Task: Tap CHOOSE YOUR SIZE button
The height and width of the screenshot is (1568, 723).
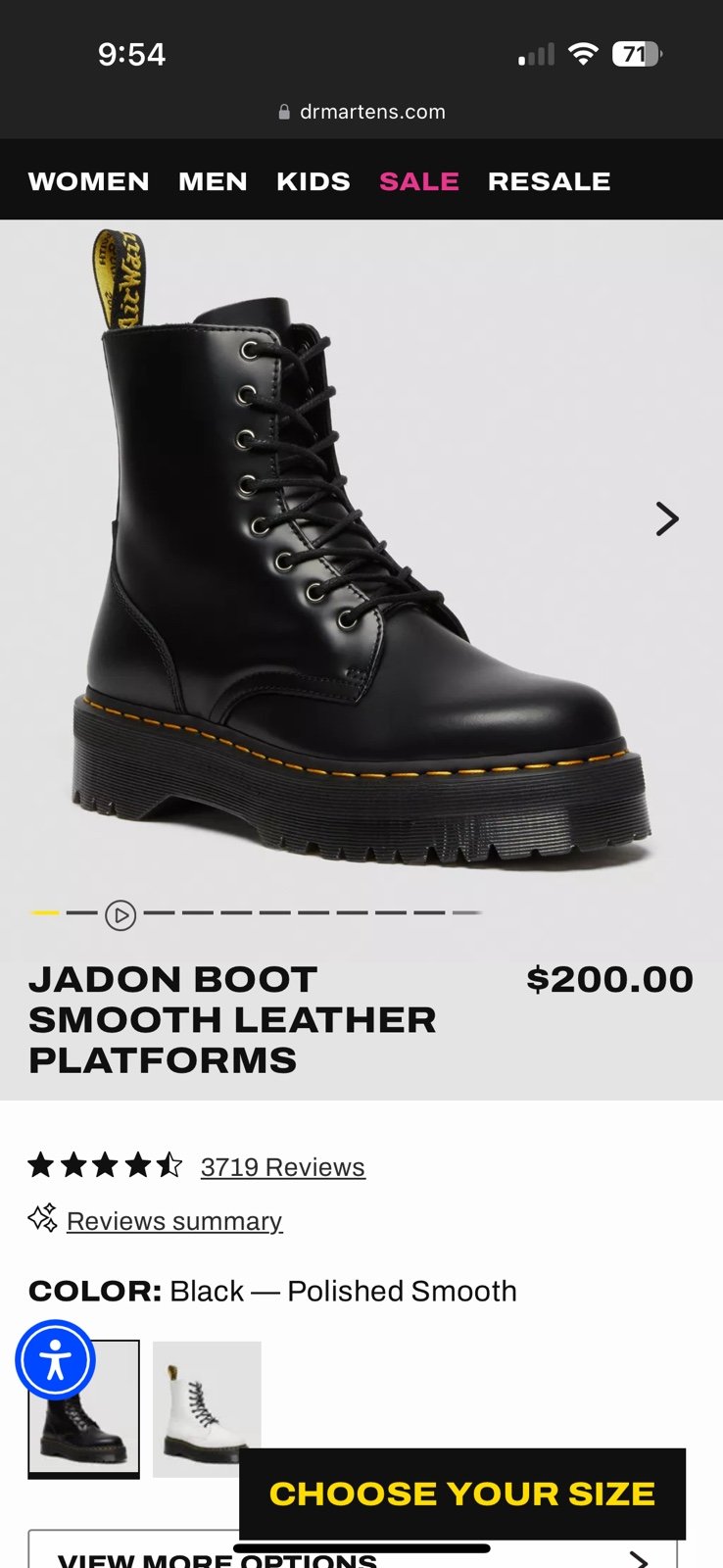Action: point(462,1494)
